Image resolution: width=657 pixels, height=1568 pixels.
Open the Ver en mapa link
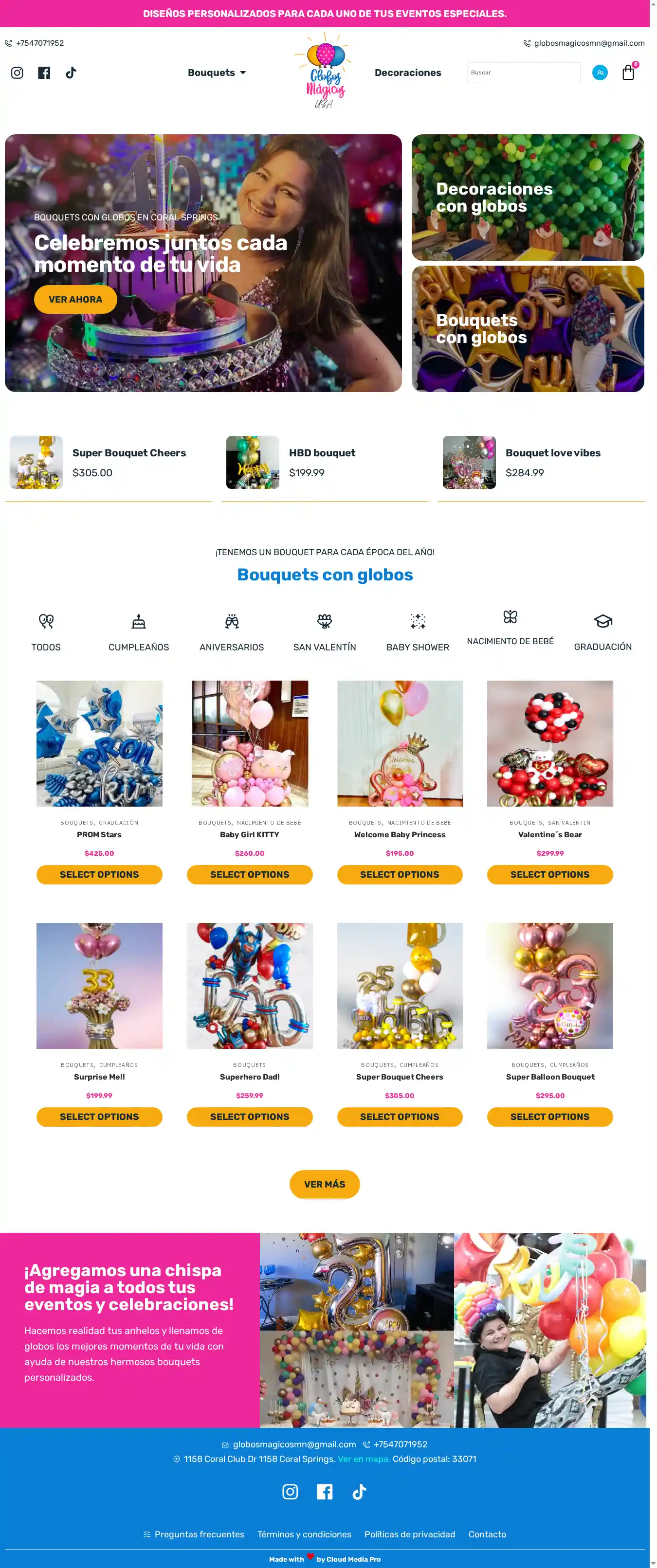pos(364,1459)
